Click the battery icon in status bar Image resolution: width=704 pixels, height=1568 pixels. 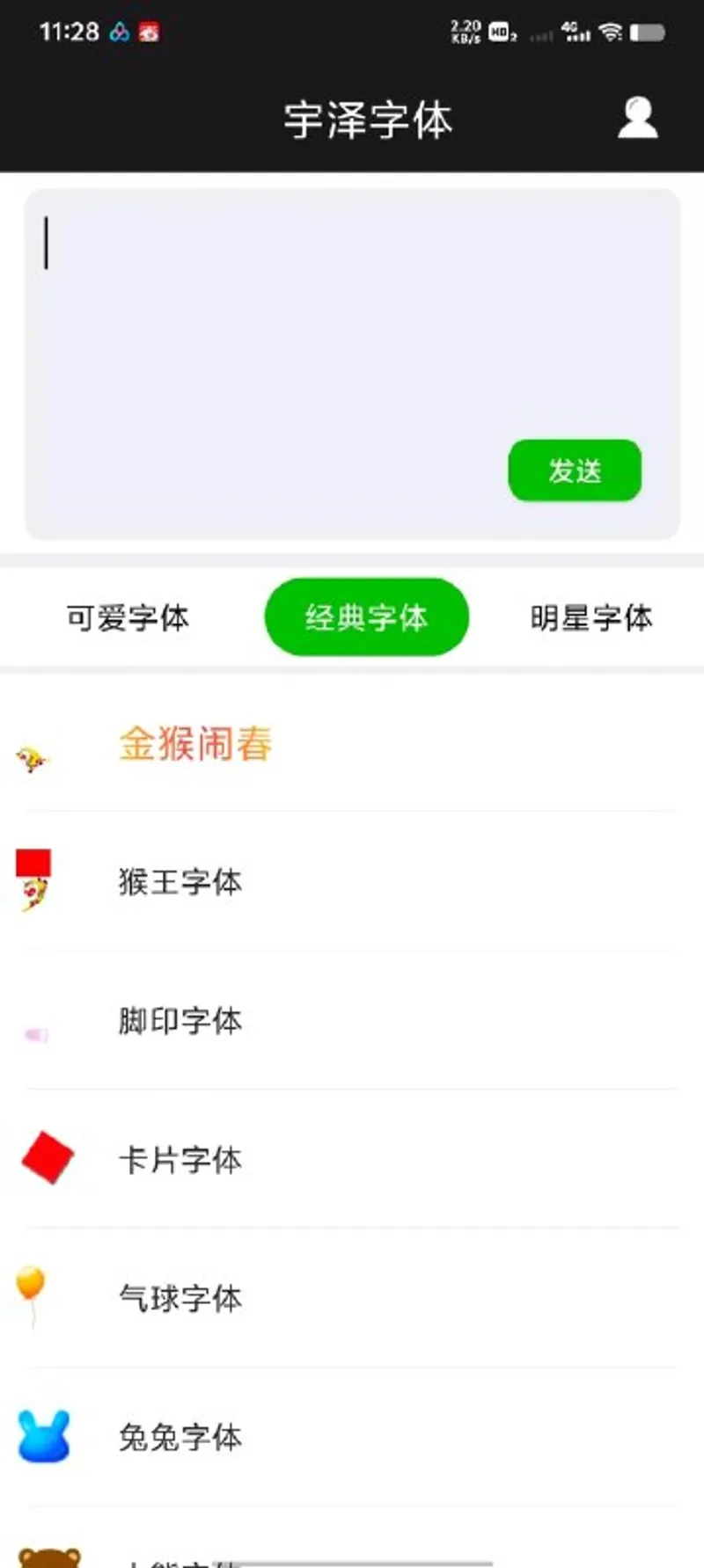point(649,33)
